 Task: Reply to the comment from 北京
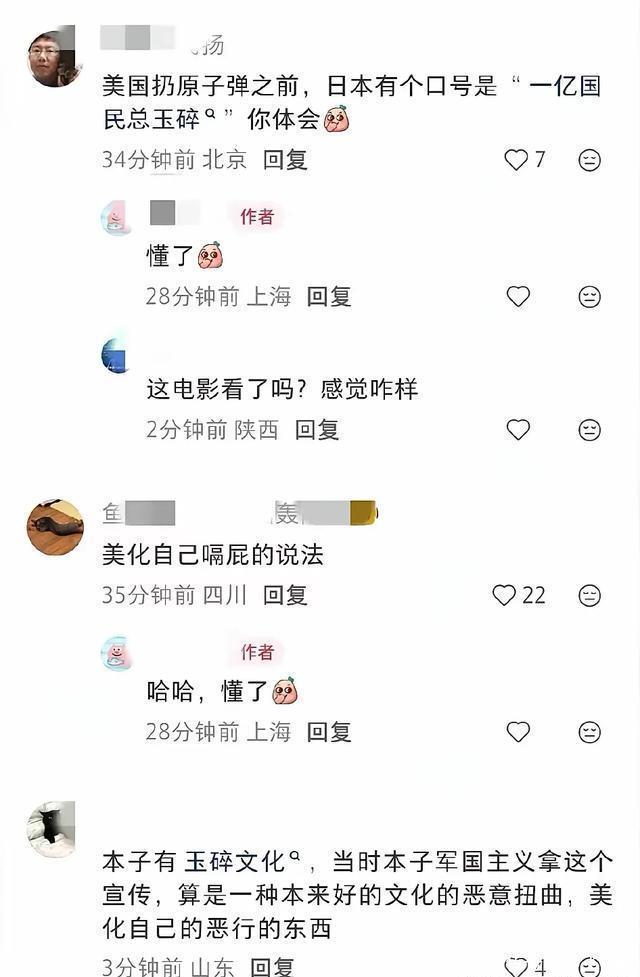(285, 160)
